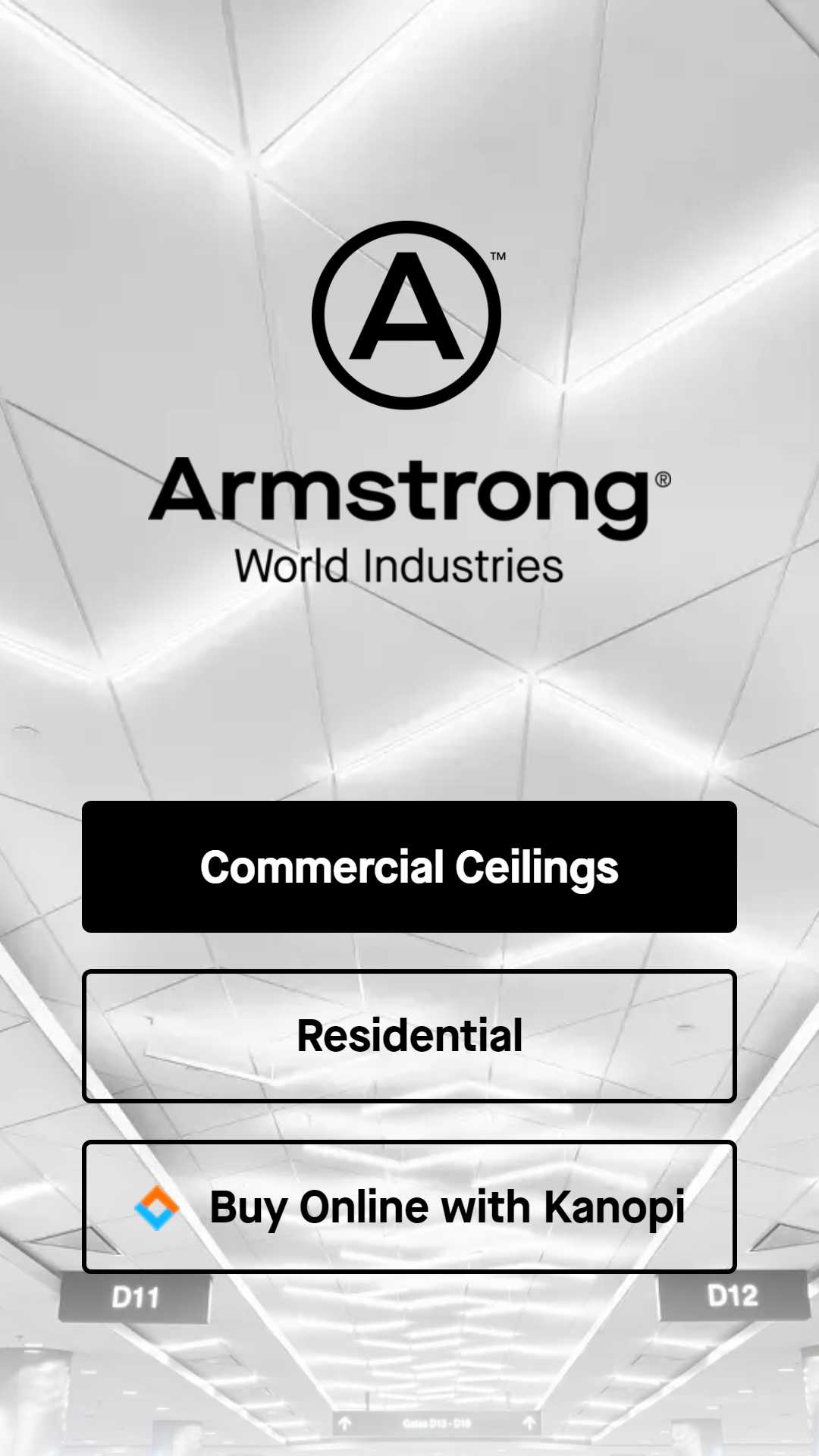
Task: Select the Residential option
Action: [409, 1036]
